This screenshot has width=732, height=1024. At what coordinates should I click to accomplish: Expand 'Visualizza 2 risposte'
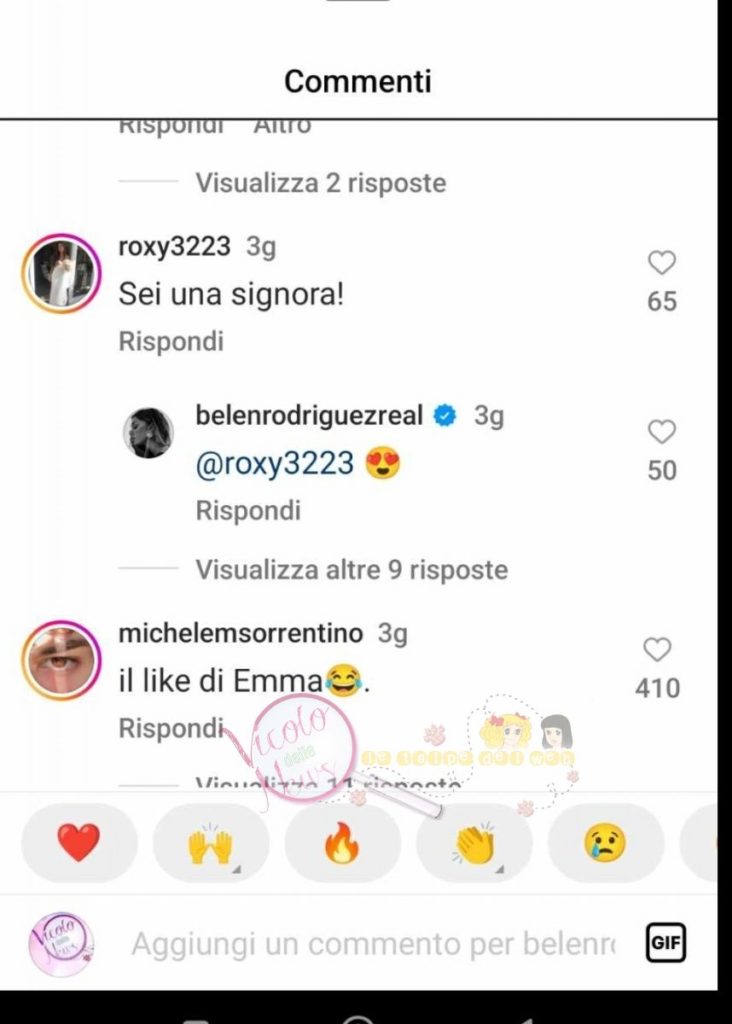320,183
